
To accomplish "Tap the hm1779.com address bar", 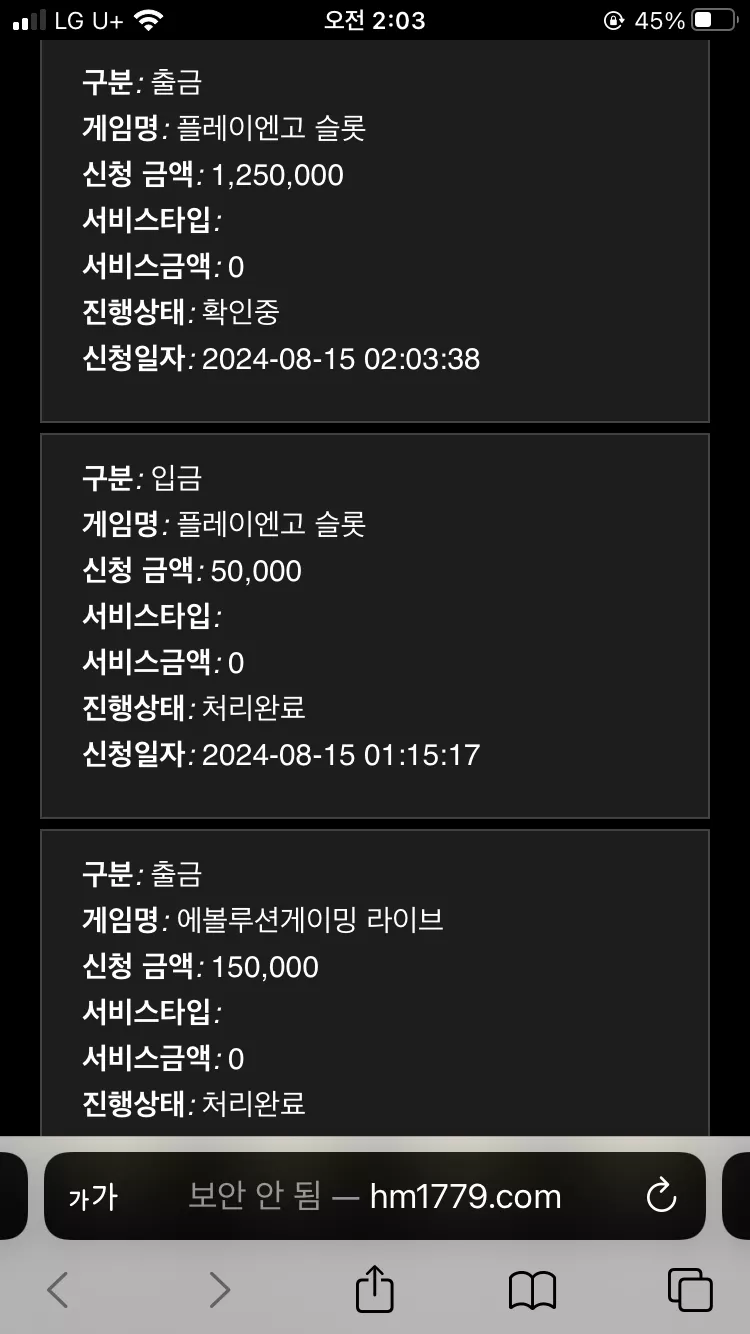I will (375, 1196).
